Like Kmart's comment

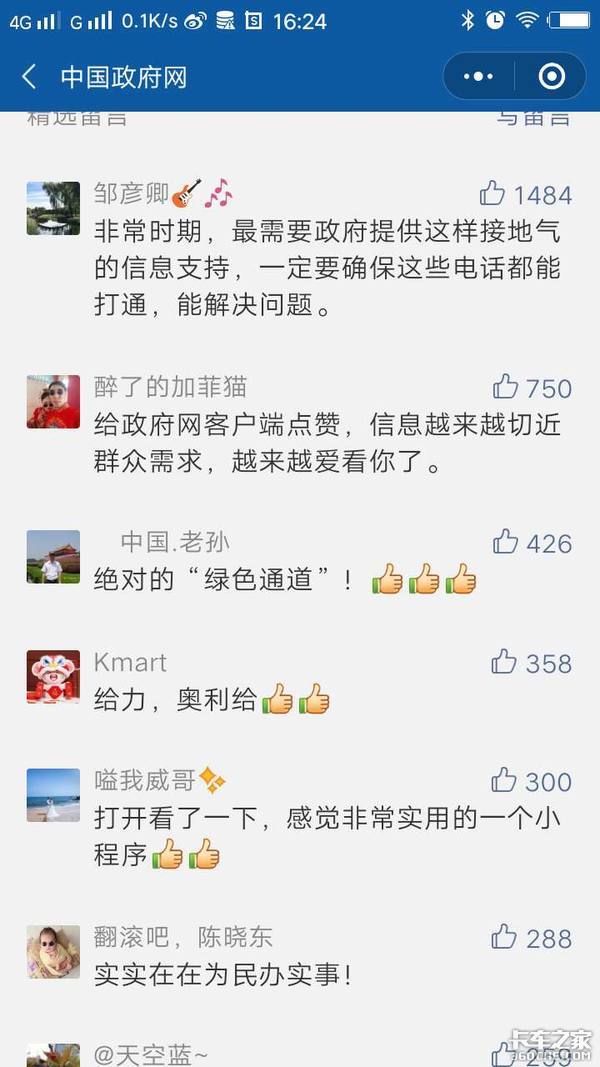pyautogui.click(x=504, y=662)
